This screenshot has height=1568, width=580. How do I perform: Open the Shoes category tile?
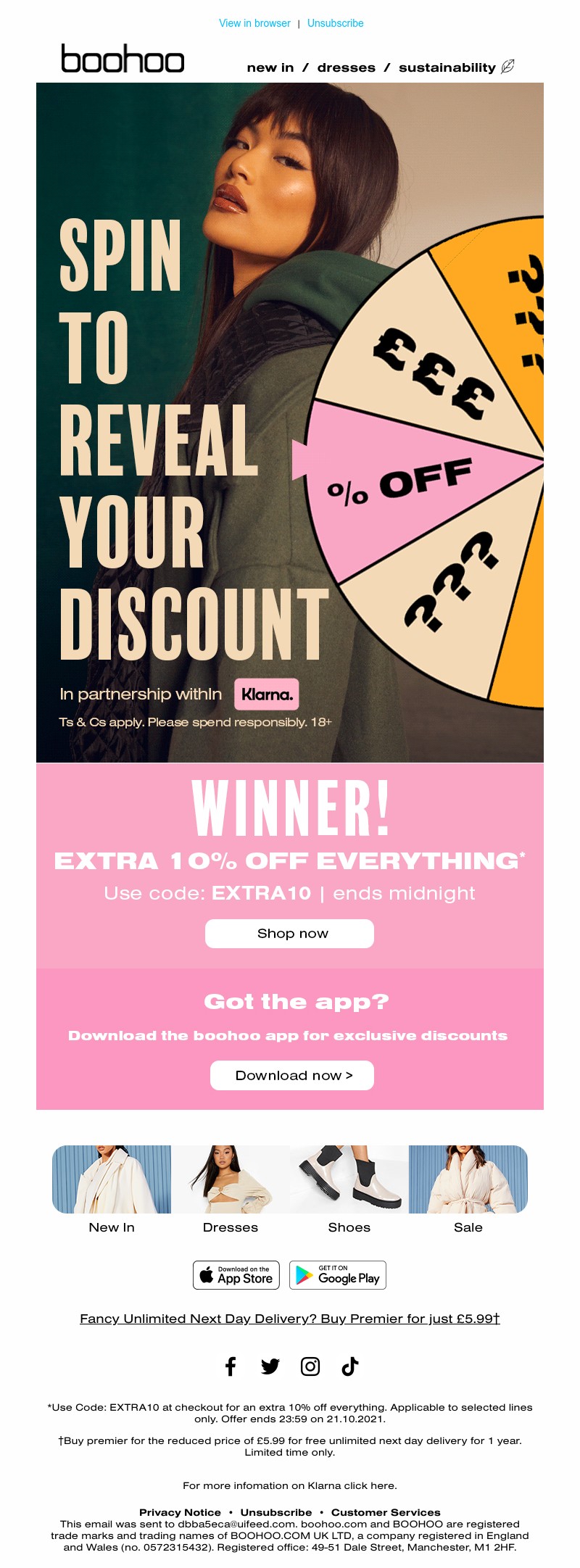point(349,1180)
